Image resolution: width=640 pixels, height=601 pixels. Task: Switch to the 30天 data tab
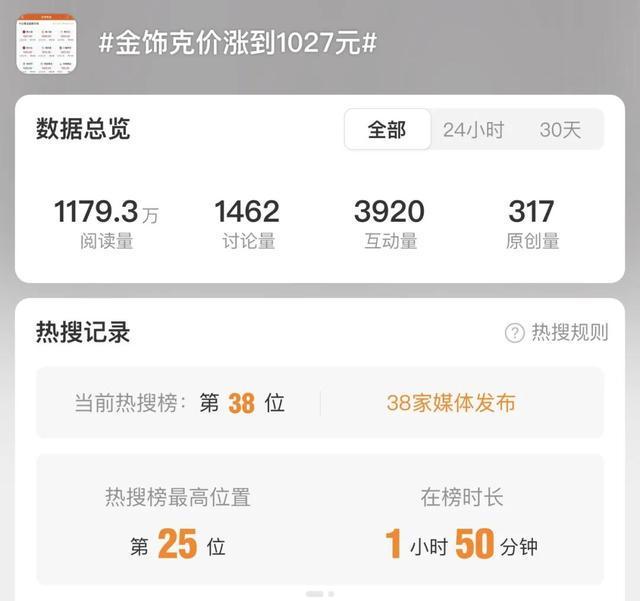(x=559, y=130)
